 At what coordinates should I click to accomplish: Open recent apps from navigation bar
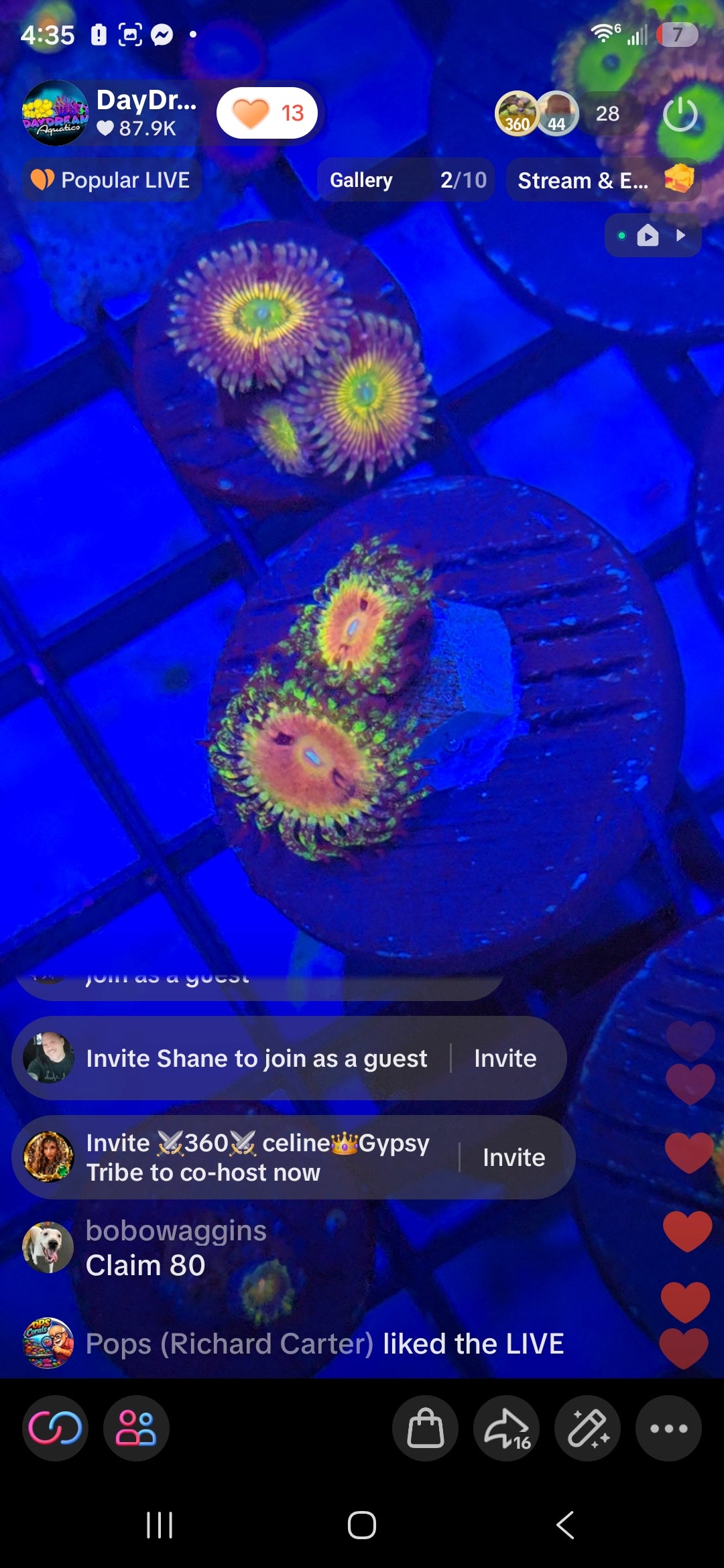point(160,1525)
